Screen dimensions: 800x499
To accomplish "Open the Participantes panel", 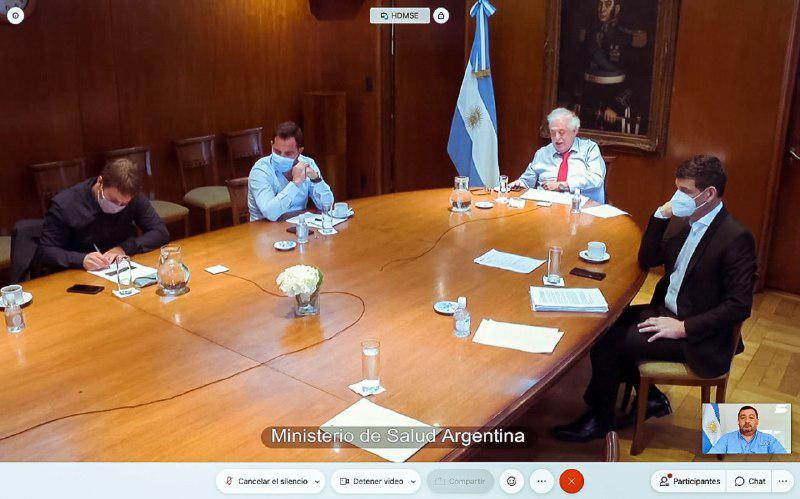I will pyautogui.click(x=689, y=481).
